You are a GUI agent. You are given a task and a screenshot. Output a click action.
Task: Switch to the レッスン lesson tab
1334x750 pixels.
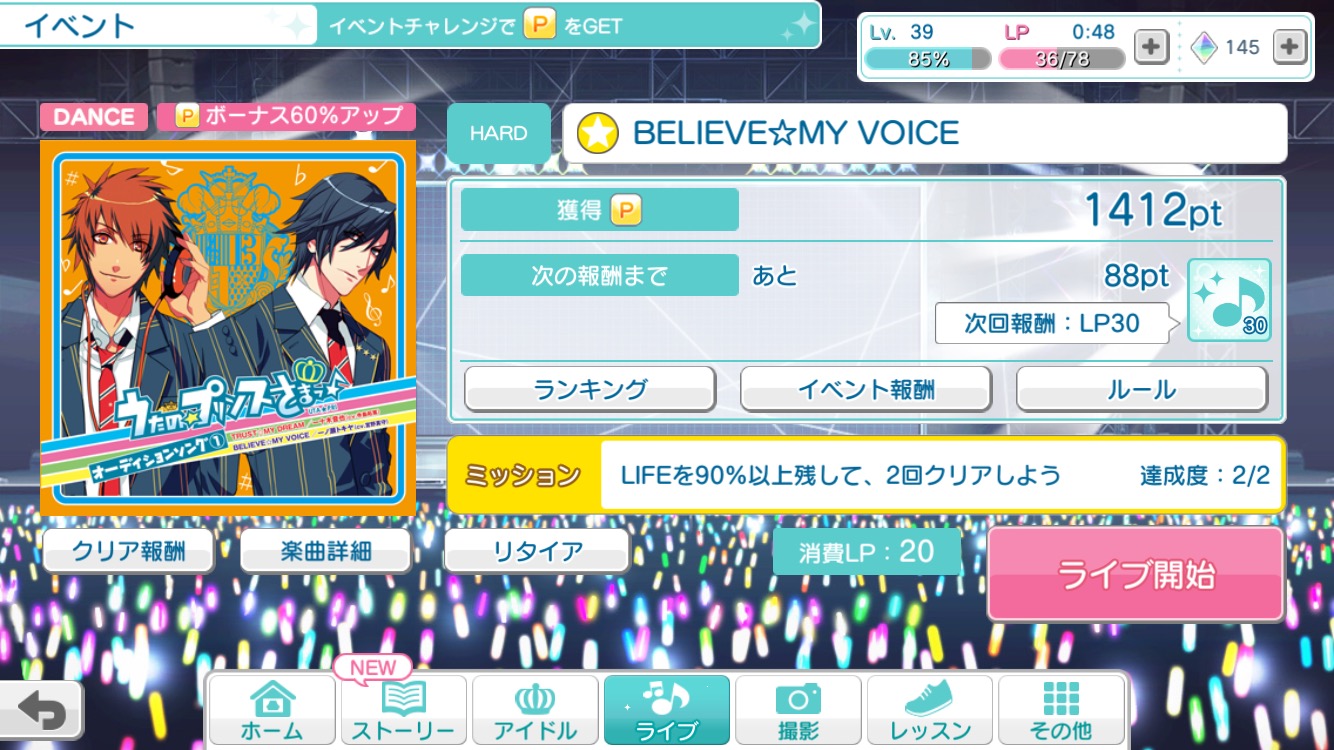(x=930, y=711)
